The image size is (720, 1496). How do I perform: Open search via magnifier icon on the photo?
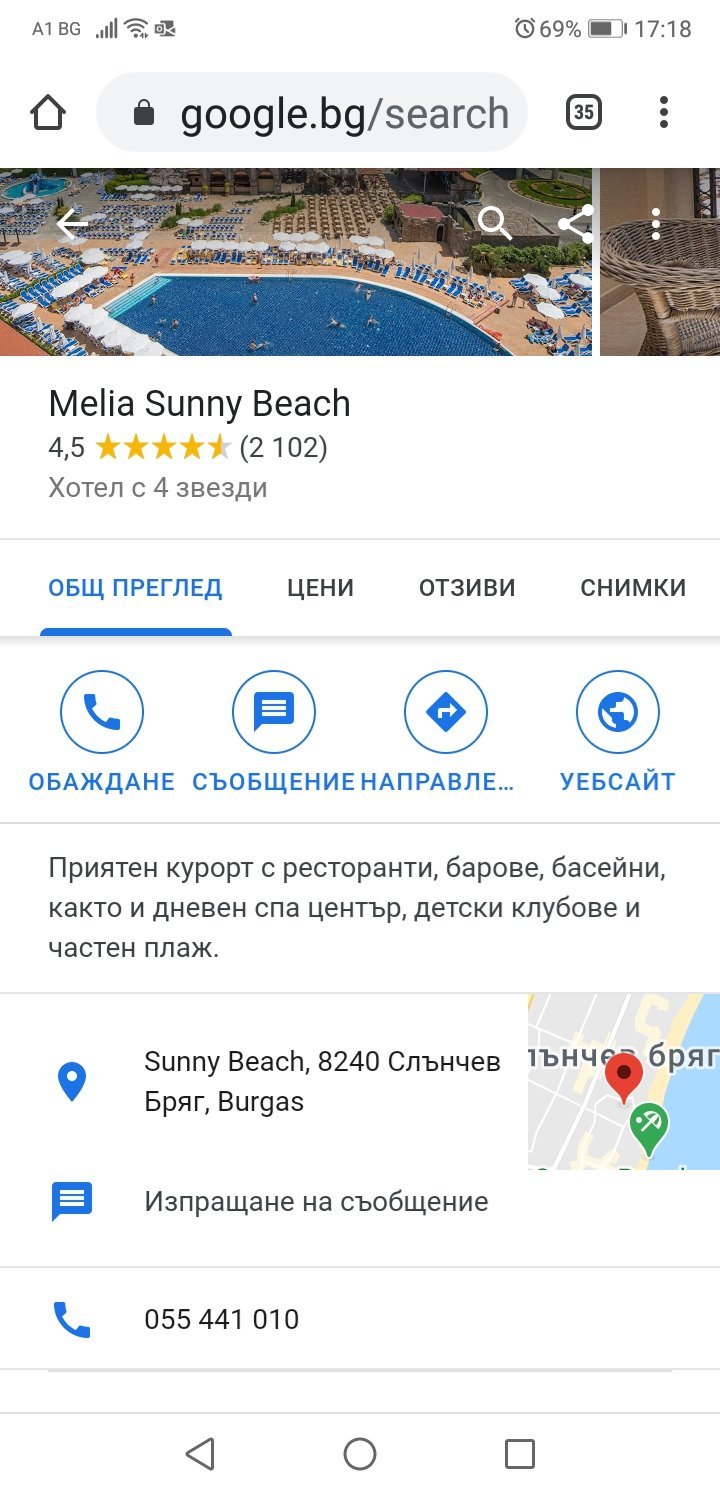tap(494, 224)
